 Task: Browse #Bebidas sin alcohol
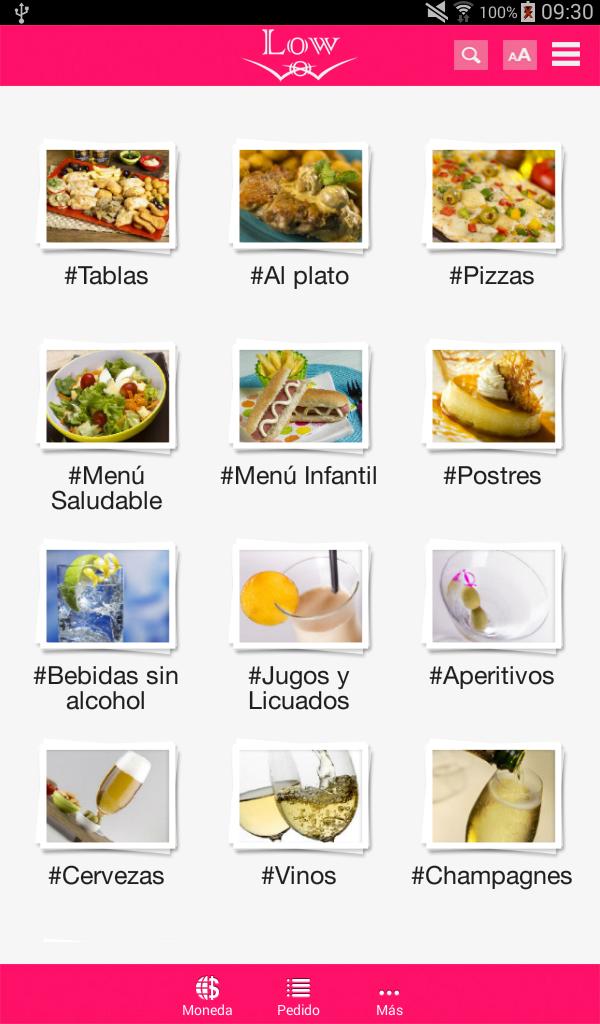click(x=106, y=626)
